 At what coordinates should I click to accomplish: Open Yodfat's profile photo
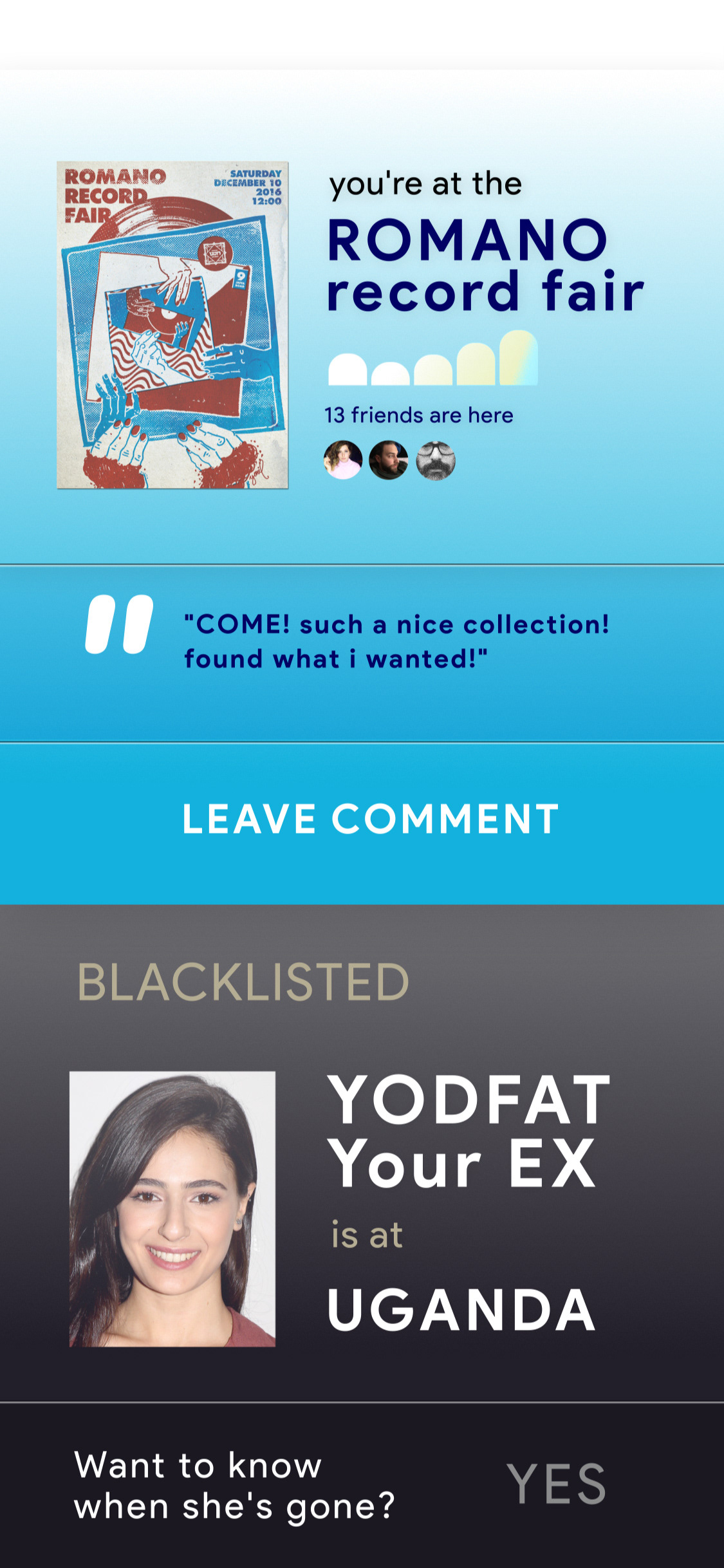tap(172, 1209)
